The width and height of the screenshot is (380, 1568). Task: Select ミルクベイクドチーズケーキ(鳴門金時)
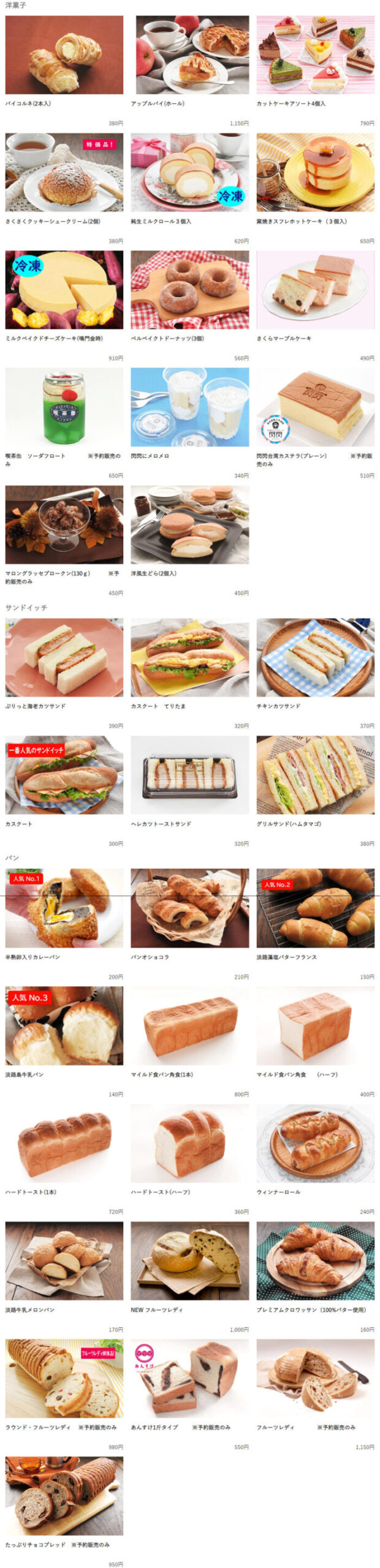click(x=64, y=290)
